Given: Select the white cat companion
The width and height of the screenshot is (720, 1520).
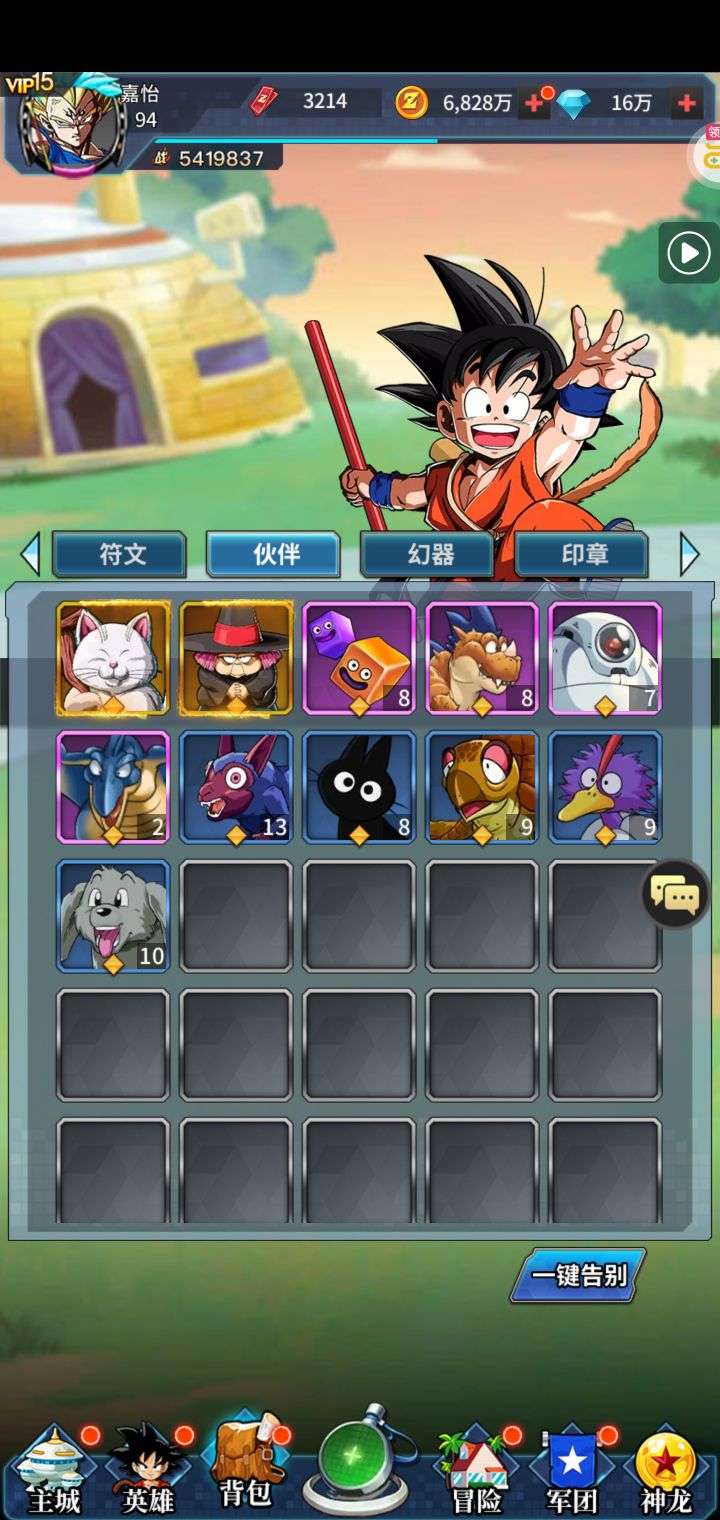Looking at the screenshot, I should [x=113, y=657].
